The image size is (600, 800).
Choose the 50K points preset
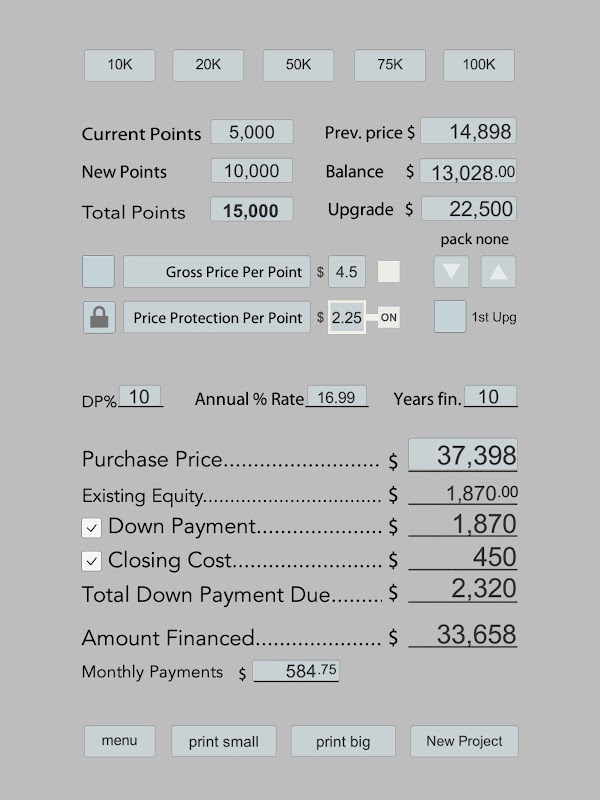coord(298,65)
